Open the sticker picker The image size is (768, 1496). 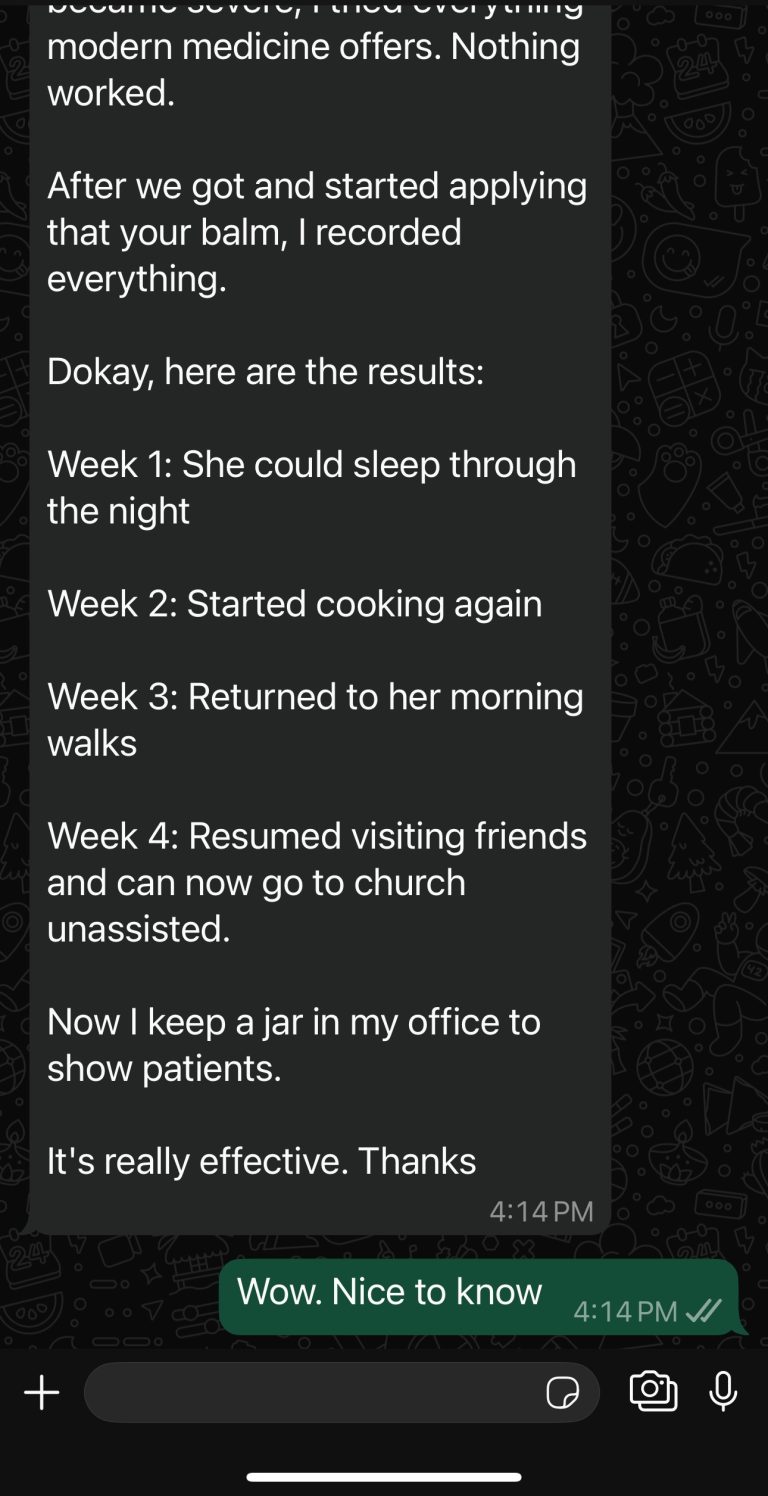pos(563,1392)
